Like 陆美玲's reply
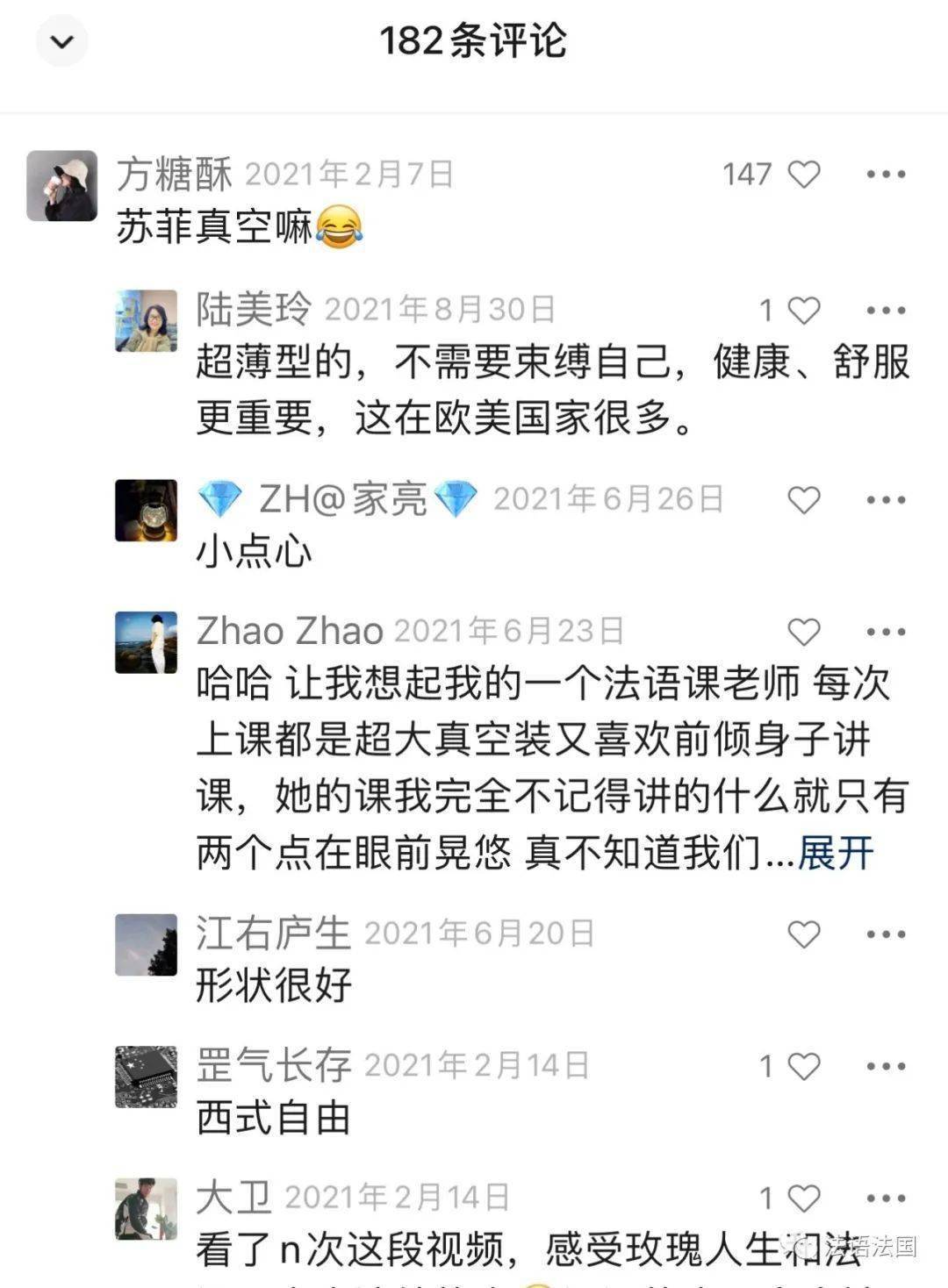The height and width of the screenshot is (1288, 948). click(803, 310)
